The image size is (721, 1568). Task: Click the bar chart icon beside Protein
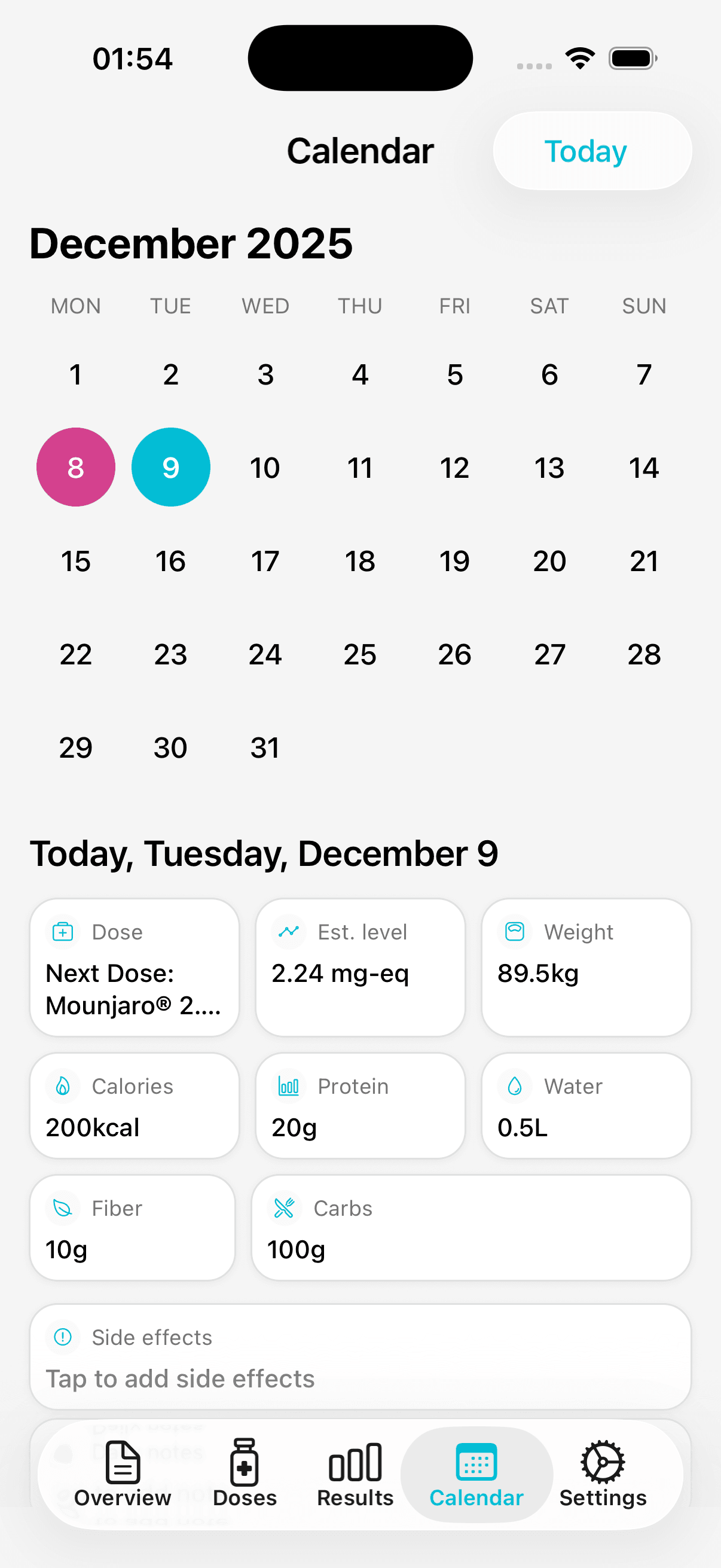pyautogui.click(x=287, y=1086)
